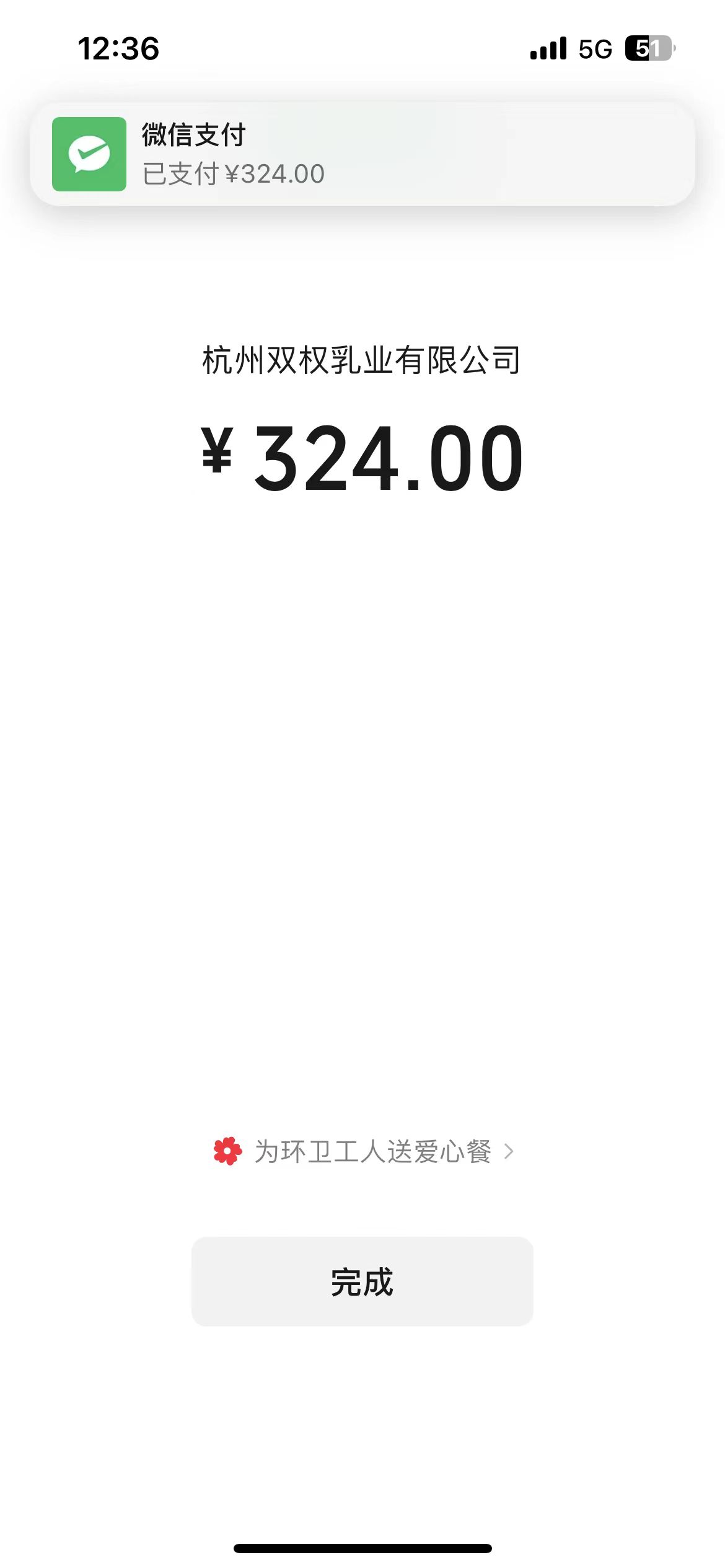This screenshot has height=1568, width=725.
Task: Open the 为环卫工人送爱心餐 charity link
Action: [364, 1152]
